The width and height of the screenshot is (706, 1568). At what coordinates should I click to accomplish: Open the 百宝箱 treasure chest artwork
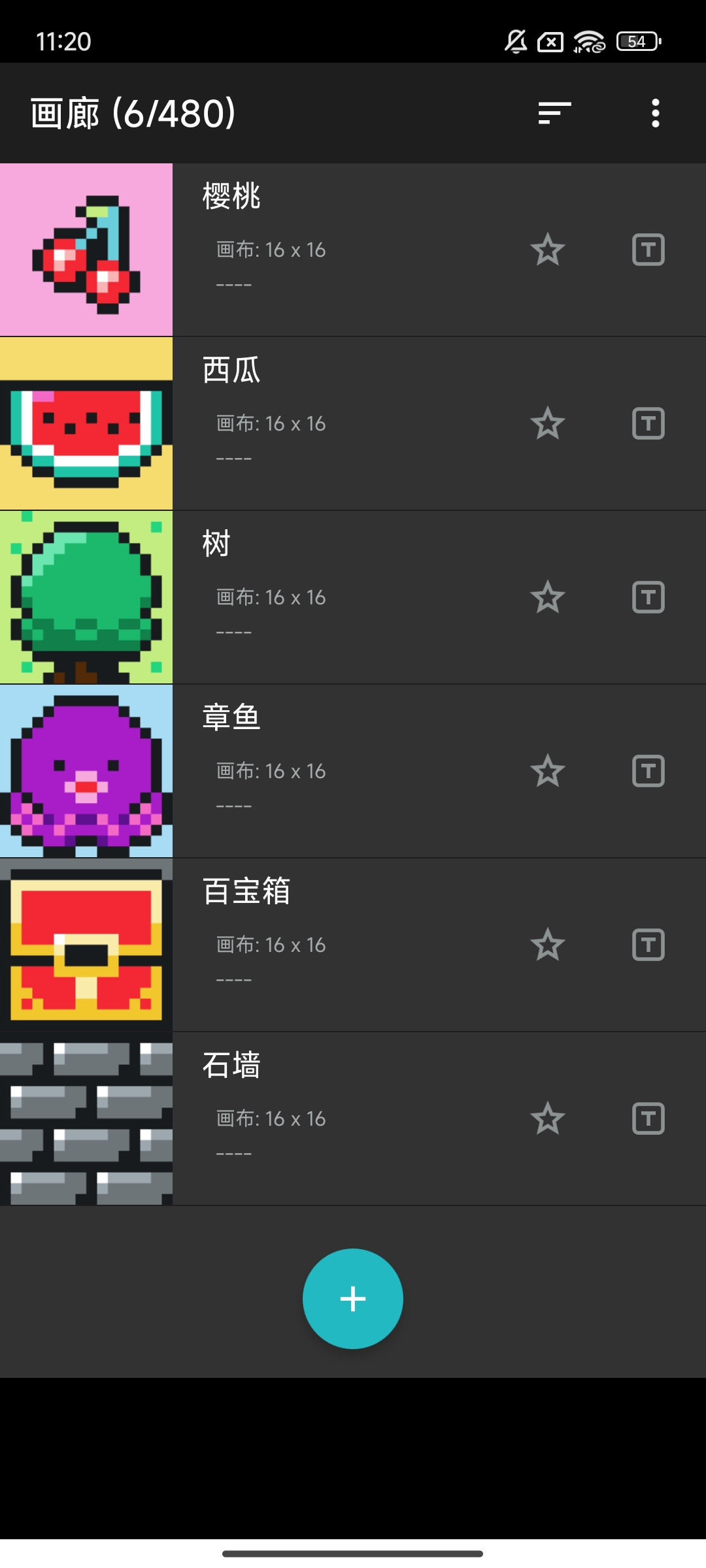tap(86, 945)
